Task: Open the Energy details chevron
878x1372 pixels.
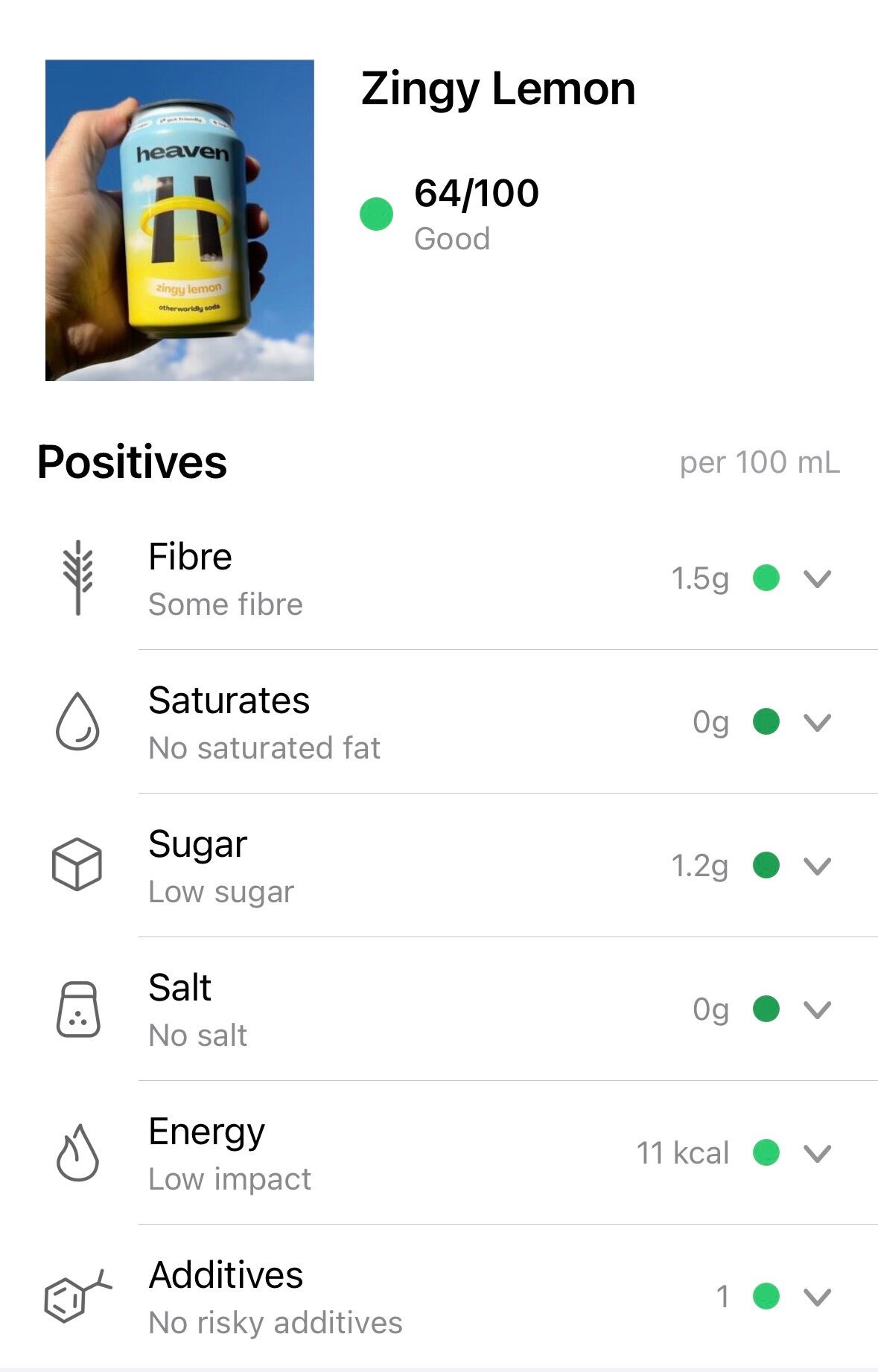Action: pos(817,1152)
